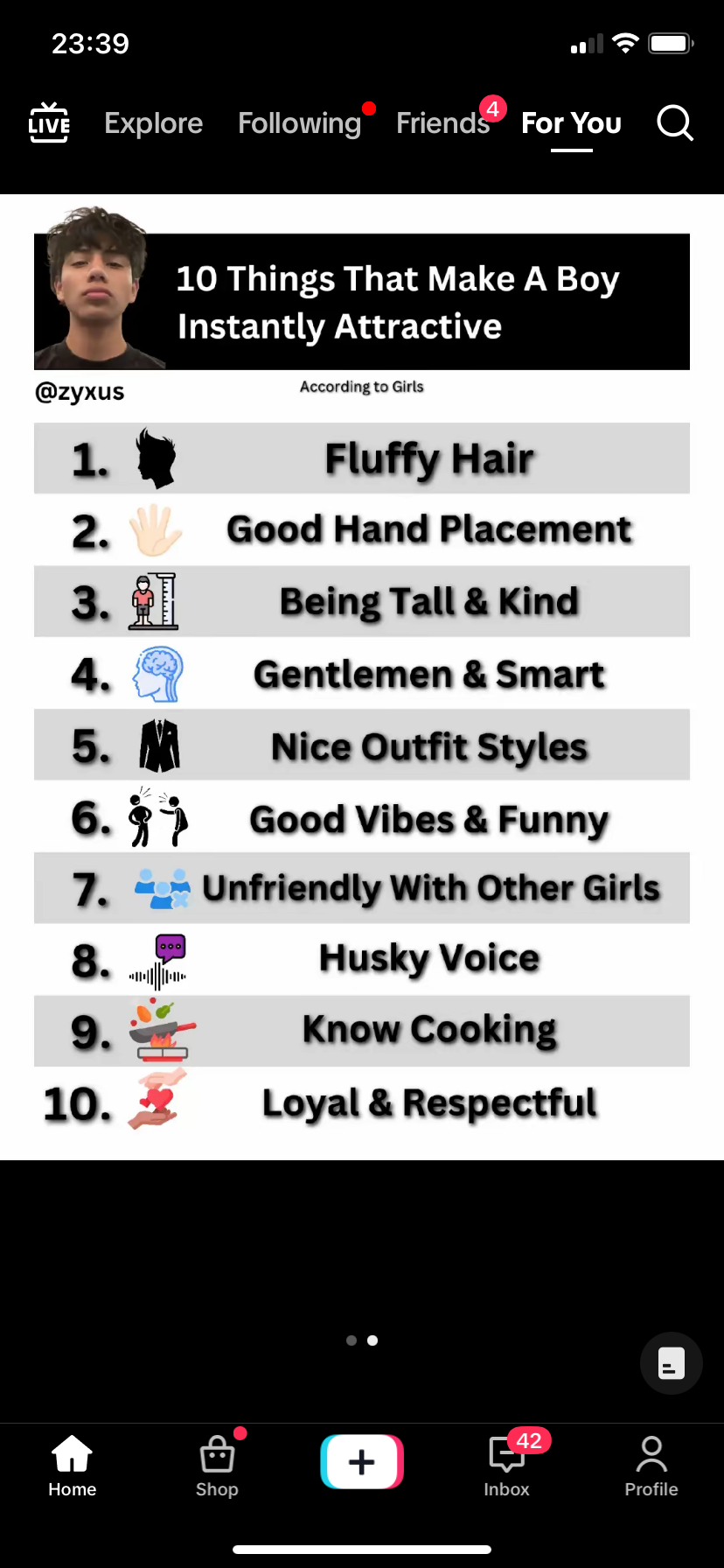
Task: Create a new post with plus button
Action: [x=362, y=1462]
